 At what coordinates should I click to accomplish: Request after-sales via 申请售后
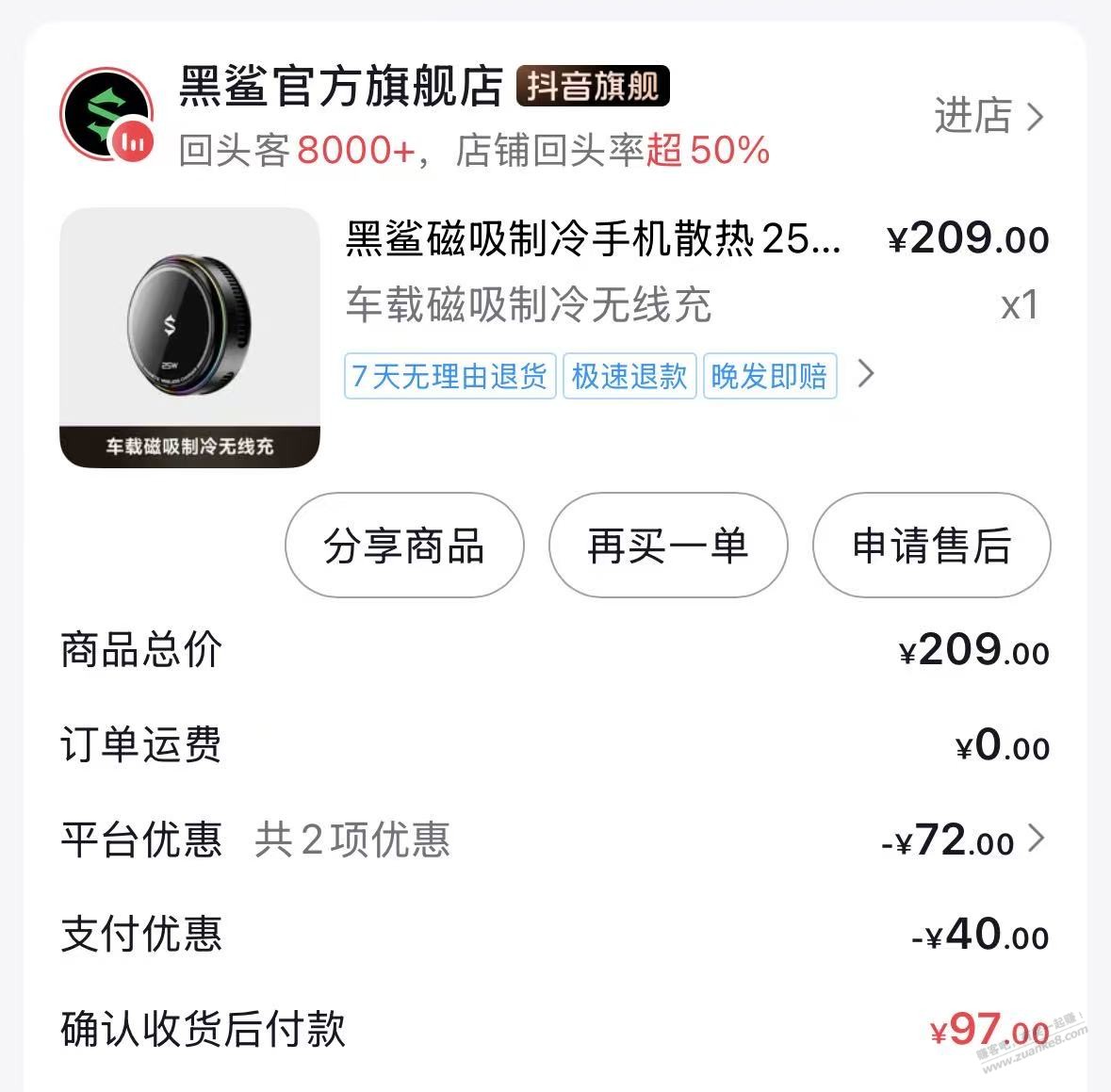[931, 546]
